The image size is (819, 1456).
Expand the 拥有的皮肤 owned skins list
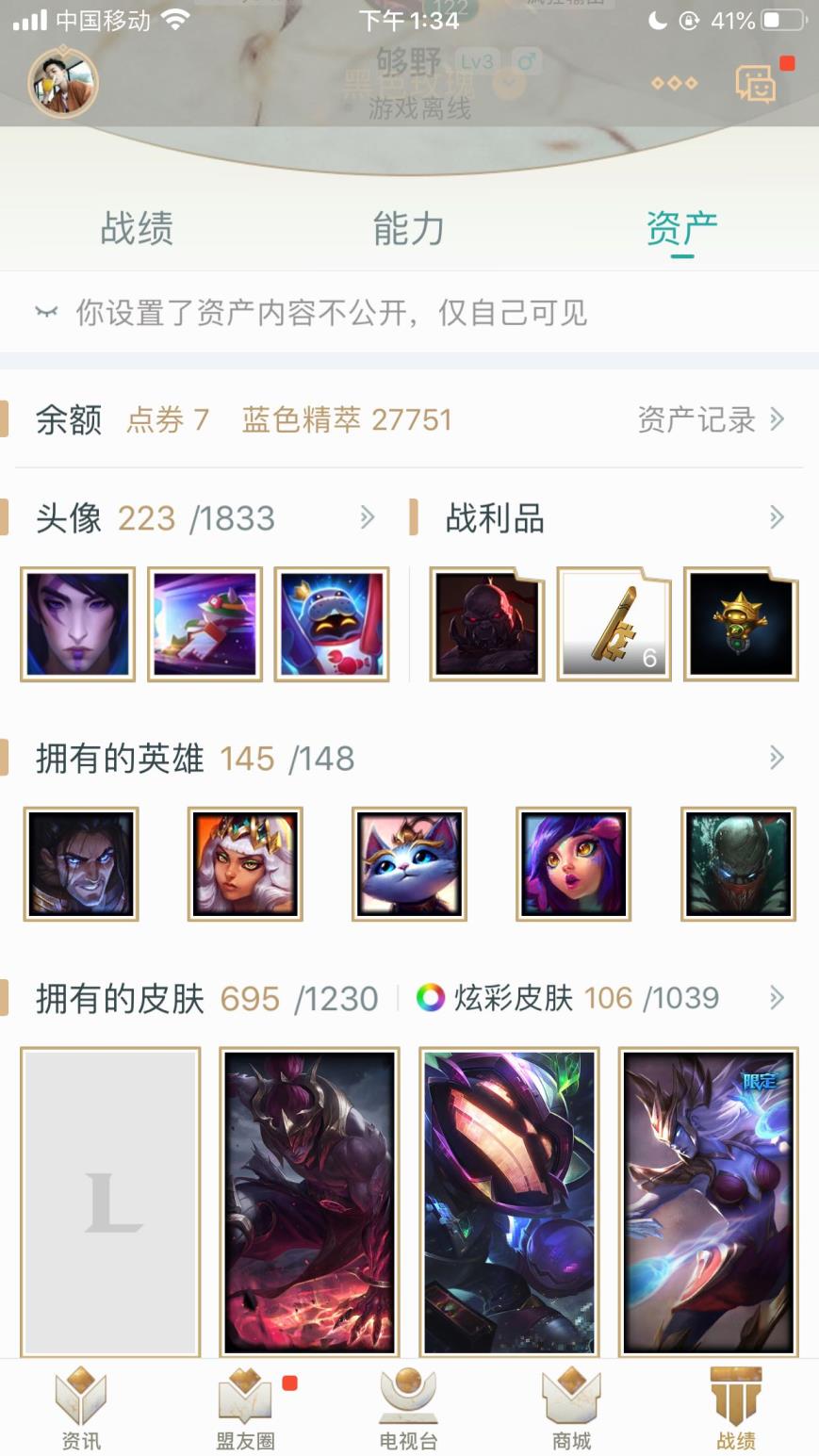click(776, 998)
